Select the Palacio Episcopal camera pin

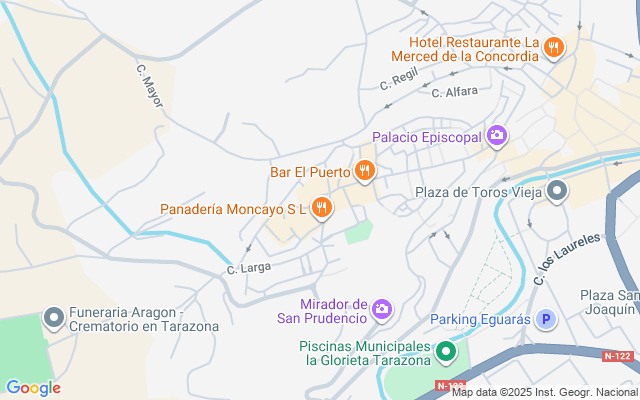point(497,135)
